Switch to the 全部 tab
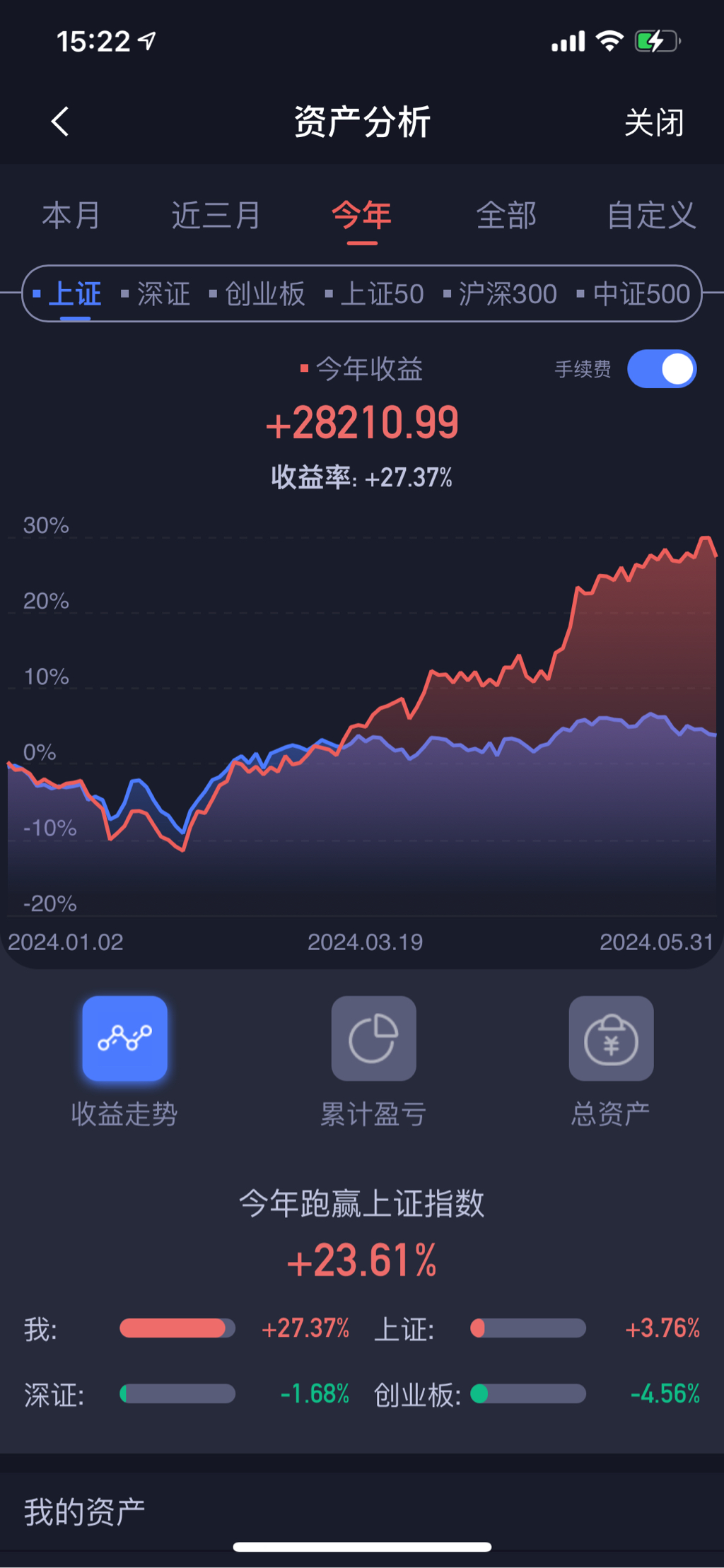This screenshot has height=1568, width=724. 506,216
